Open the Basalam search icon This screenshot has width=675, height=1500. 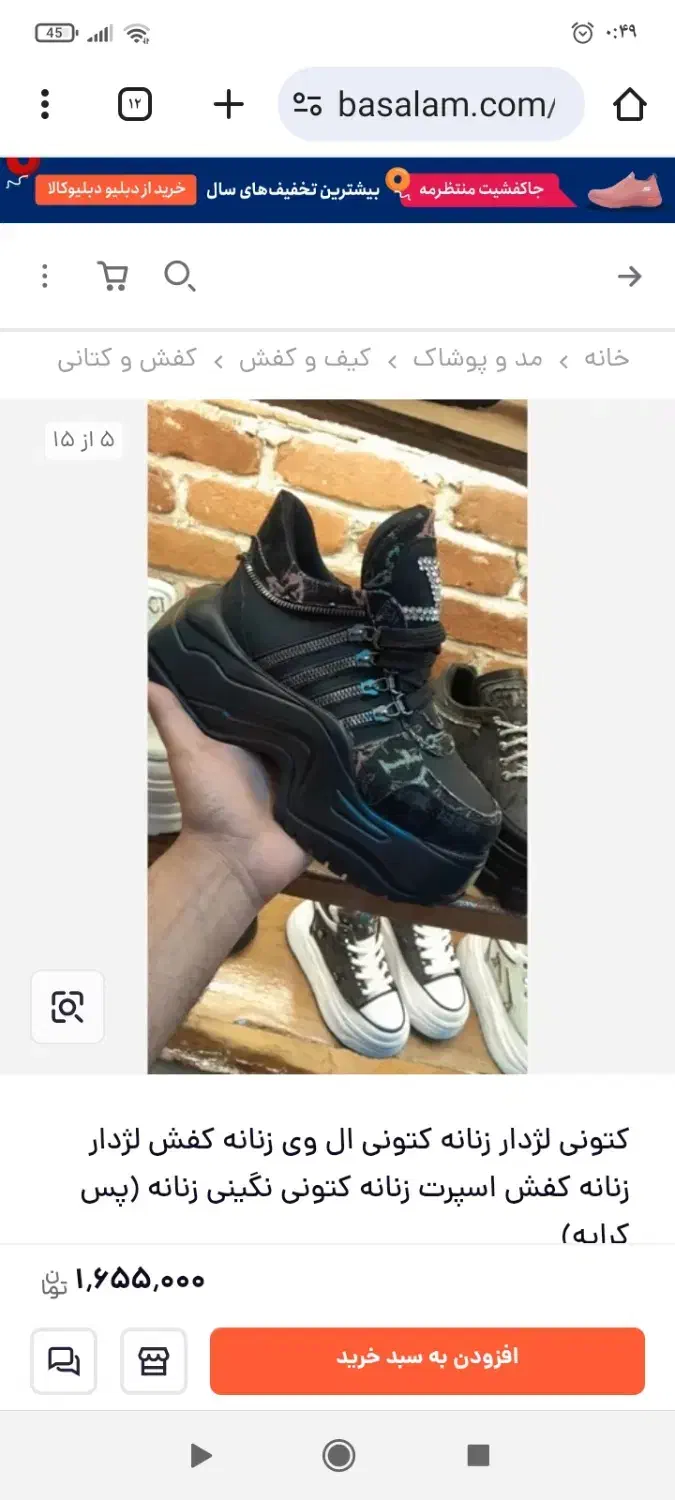tap(179, 276)
